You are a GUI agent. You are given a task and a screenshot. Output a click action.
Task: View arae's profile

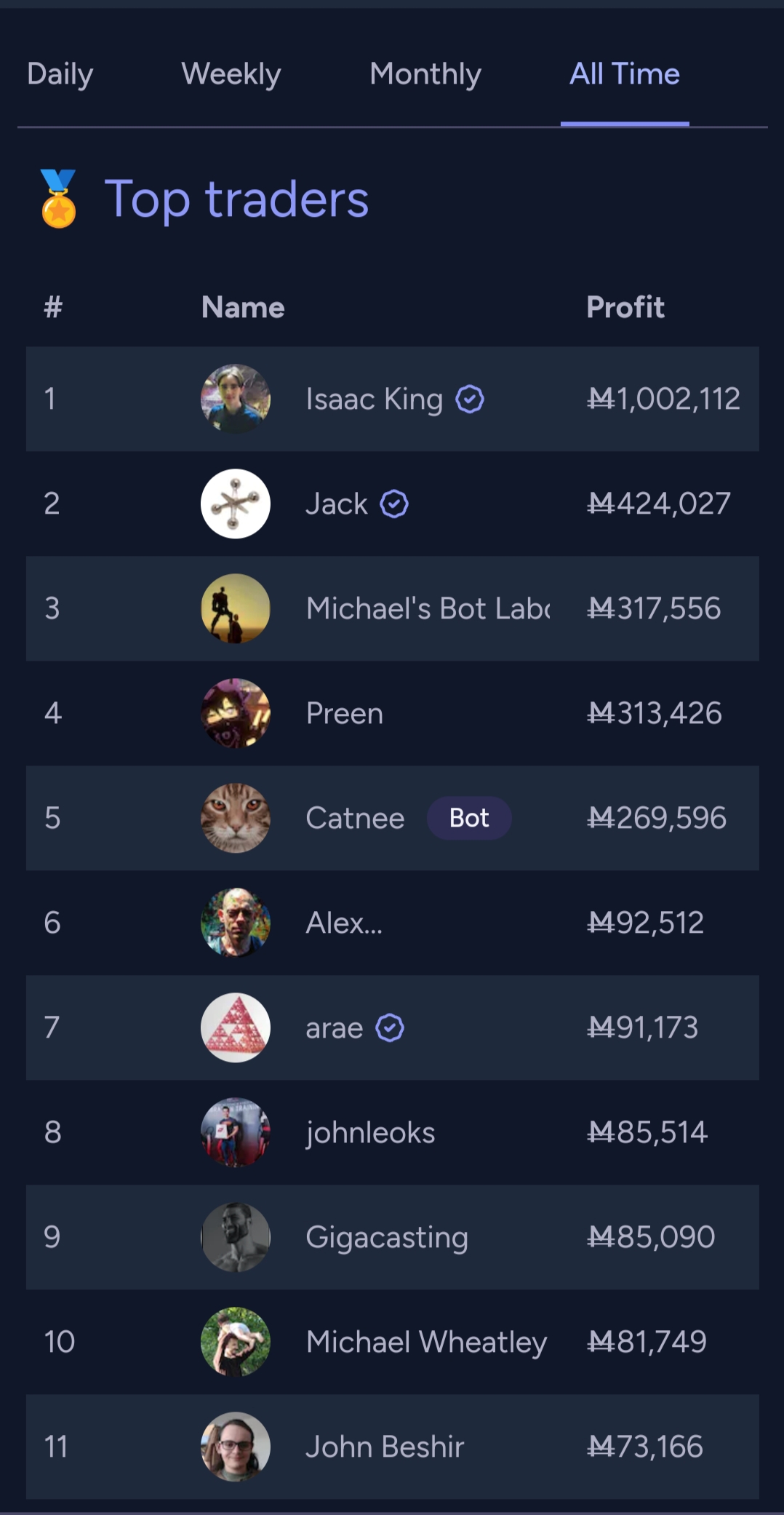coord(393,1027)
